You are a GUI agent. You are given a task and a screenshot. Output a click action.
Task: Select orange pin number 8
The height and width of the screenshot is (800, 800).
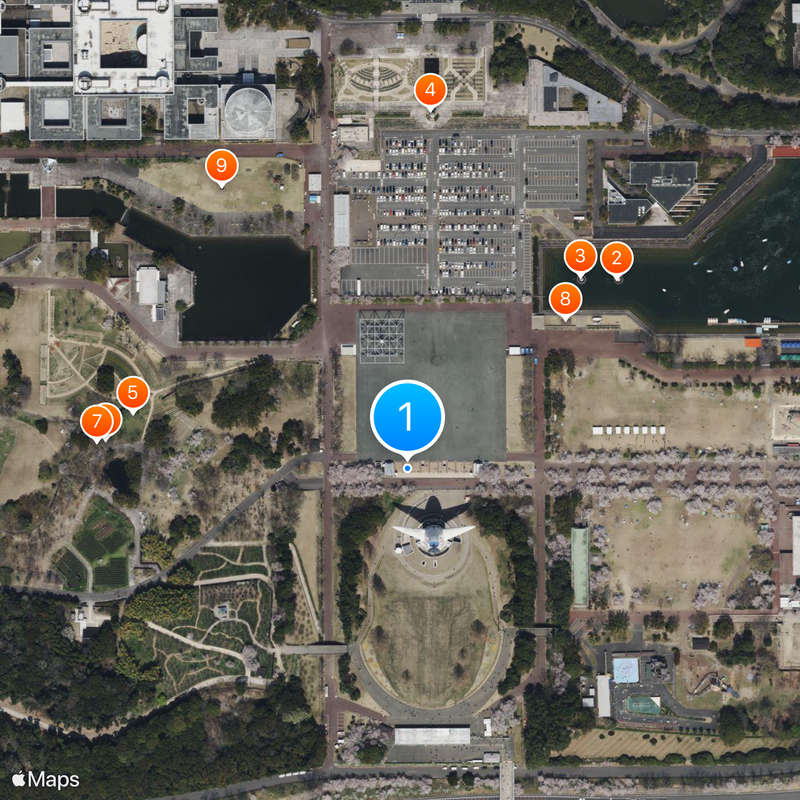[565, 298]
